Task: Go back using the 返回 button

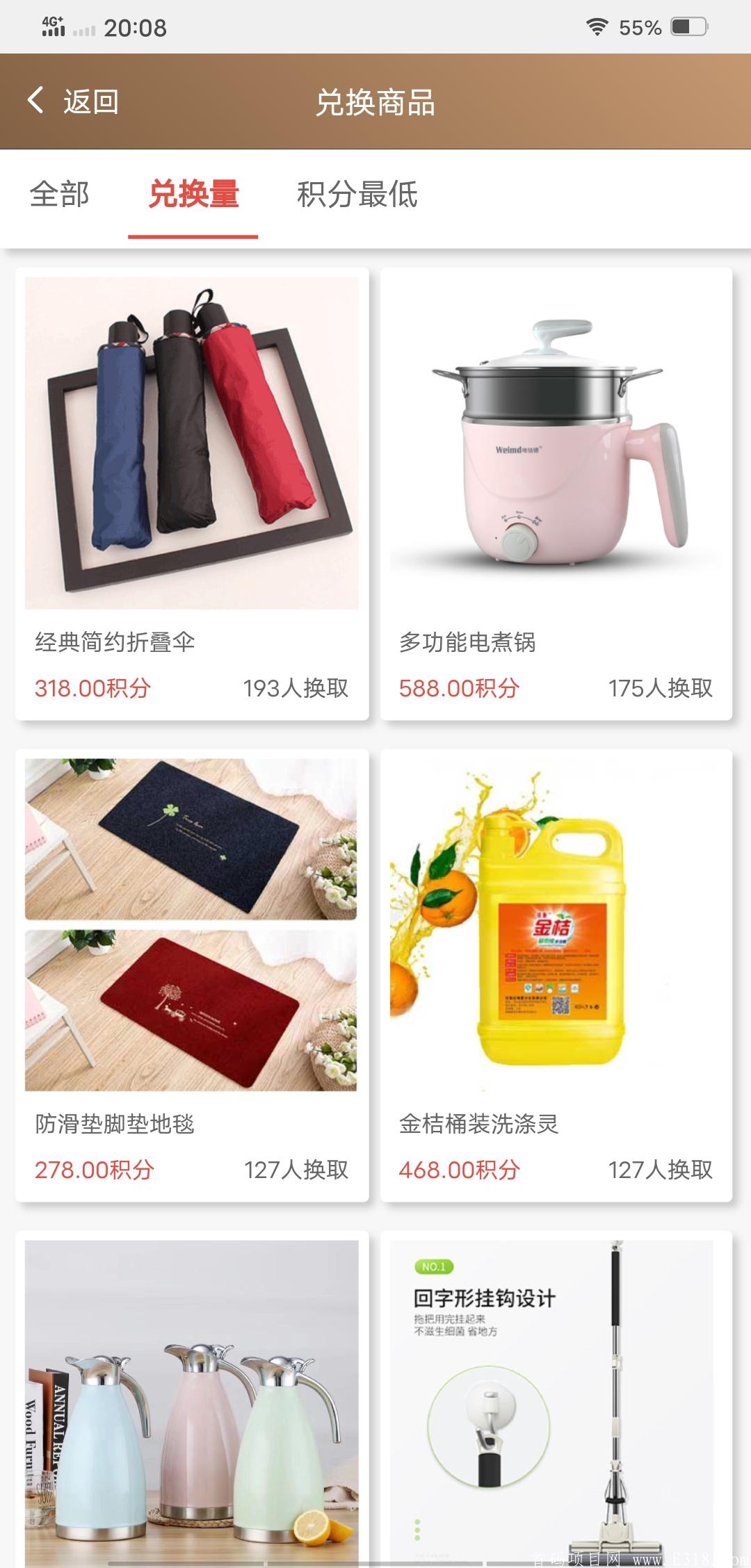Action: pyautogui.click(x=73, y=101)
